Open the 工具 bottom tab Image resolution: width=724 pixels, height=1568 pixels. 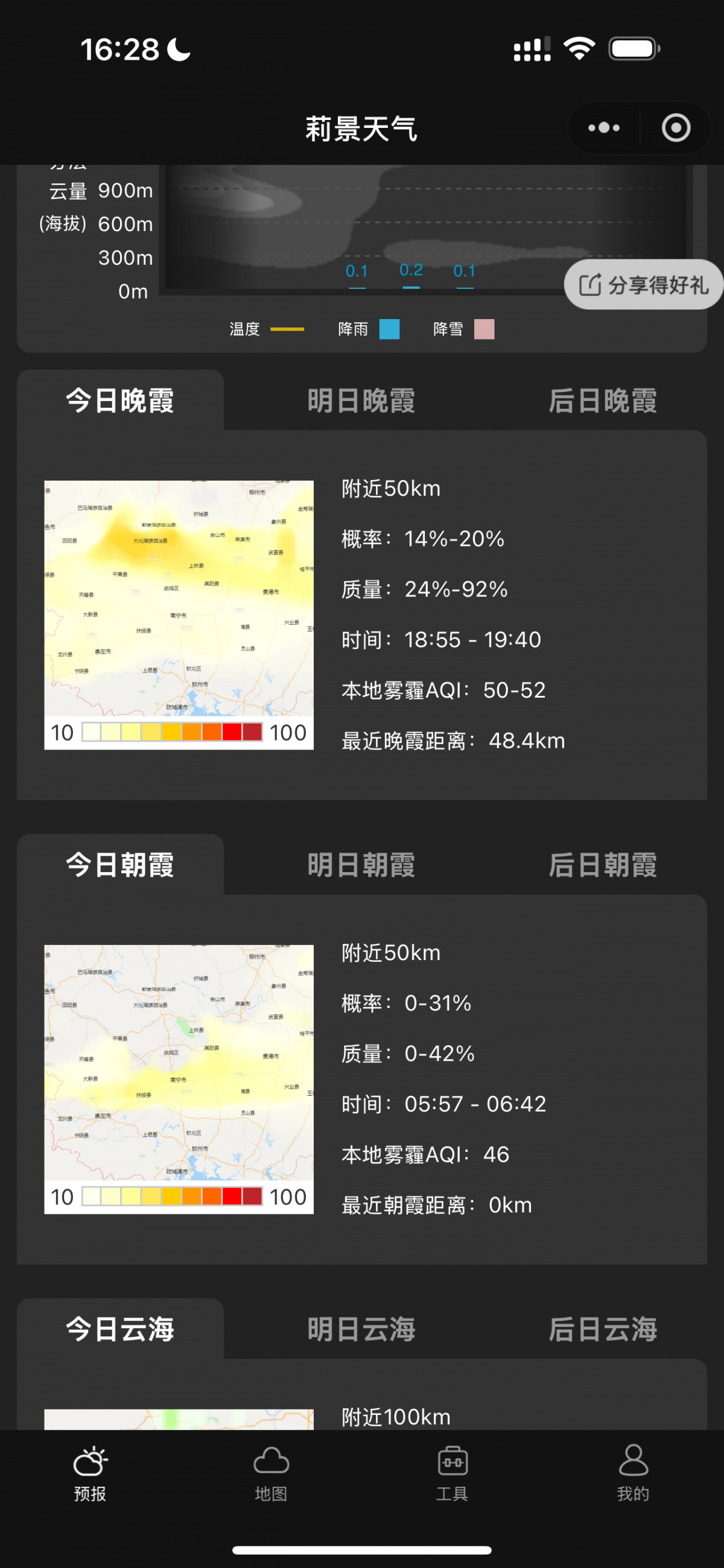point(452,1473)
